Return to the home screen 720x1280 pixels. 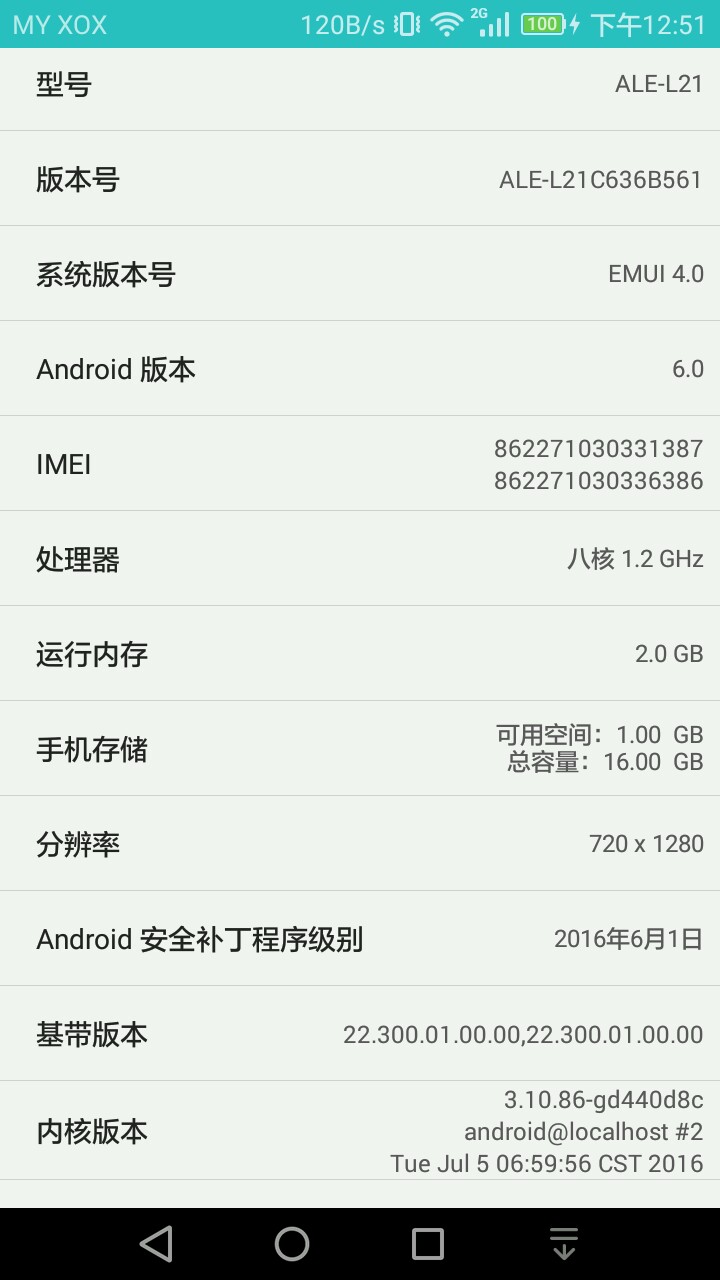tap(292, 1244)
